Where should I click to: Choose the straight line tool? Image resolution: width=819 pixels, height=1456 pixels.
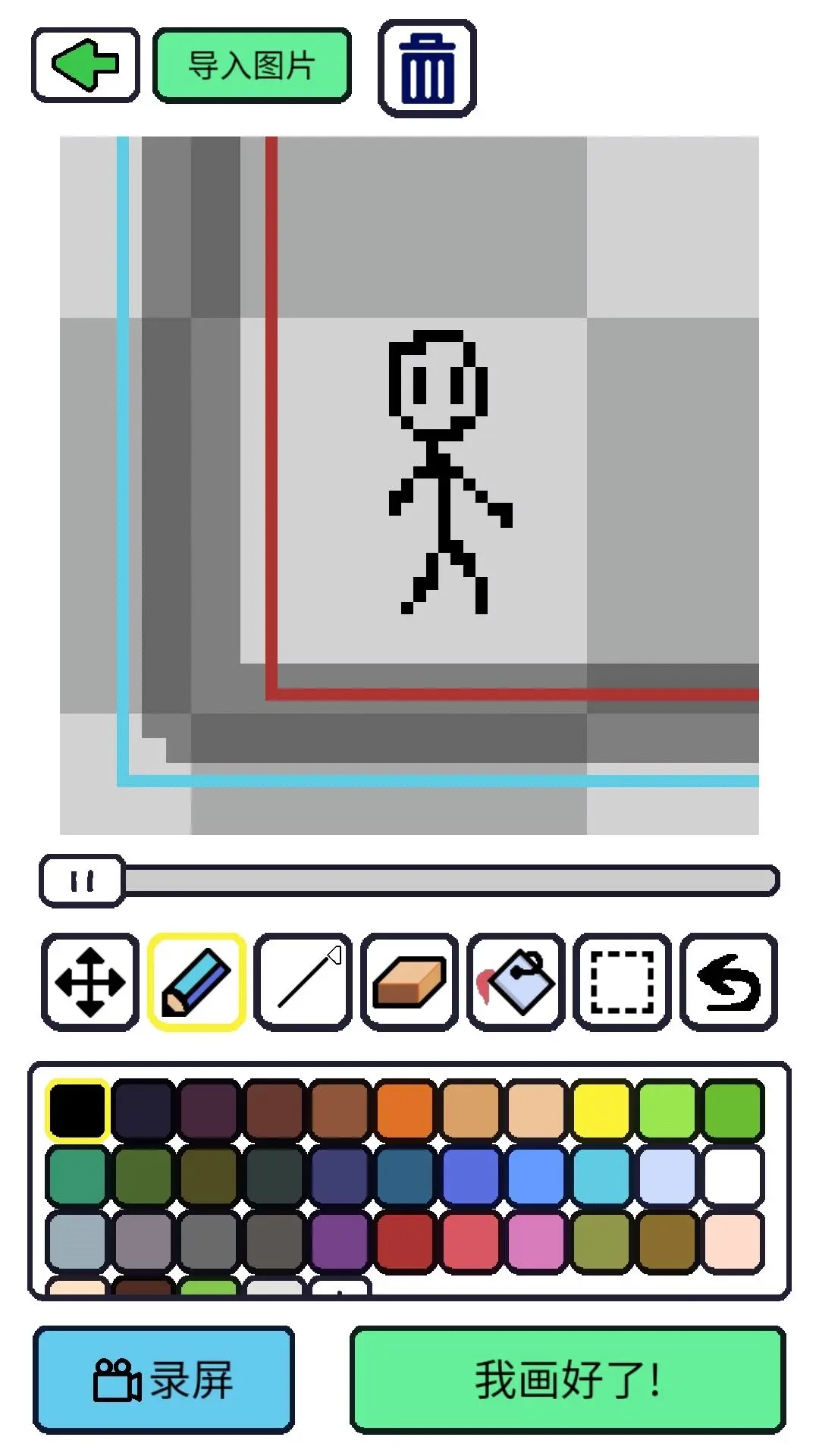(303, 982)
